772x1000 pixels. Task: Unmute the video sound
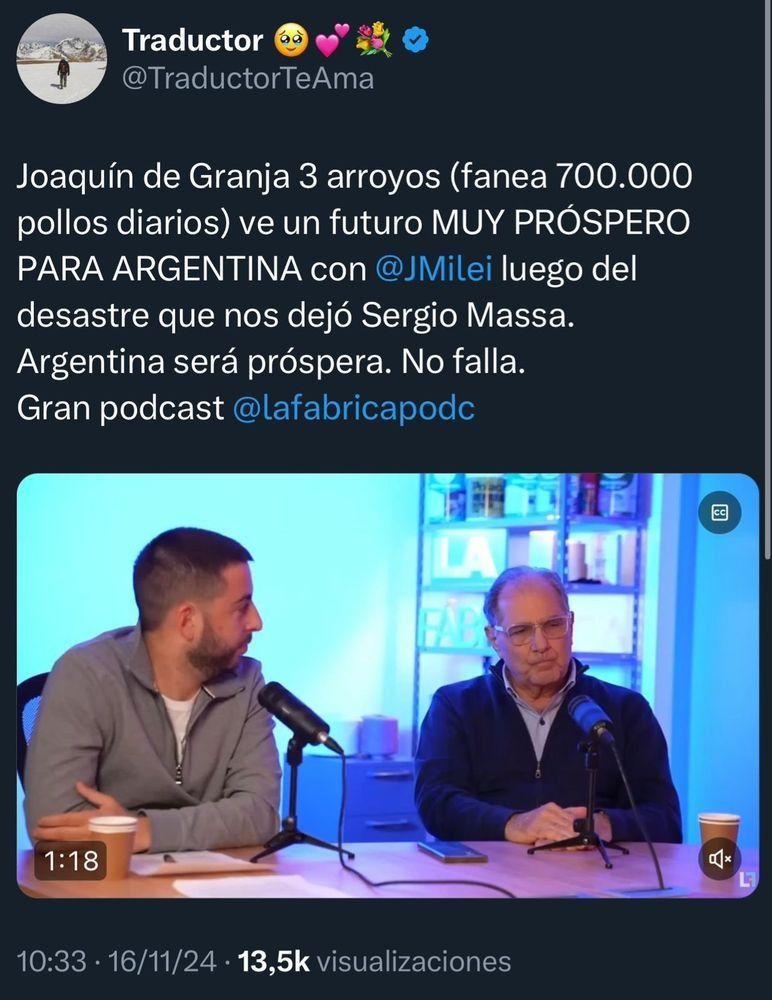[719, 858]
